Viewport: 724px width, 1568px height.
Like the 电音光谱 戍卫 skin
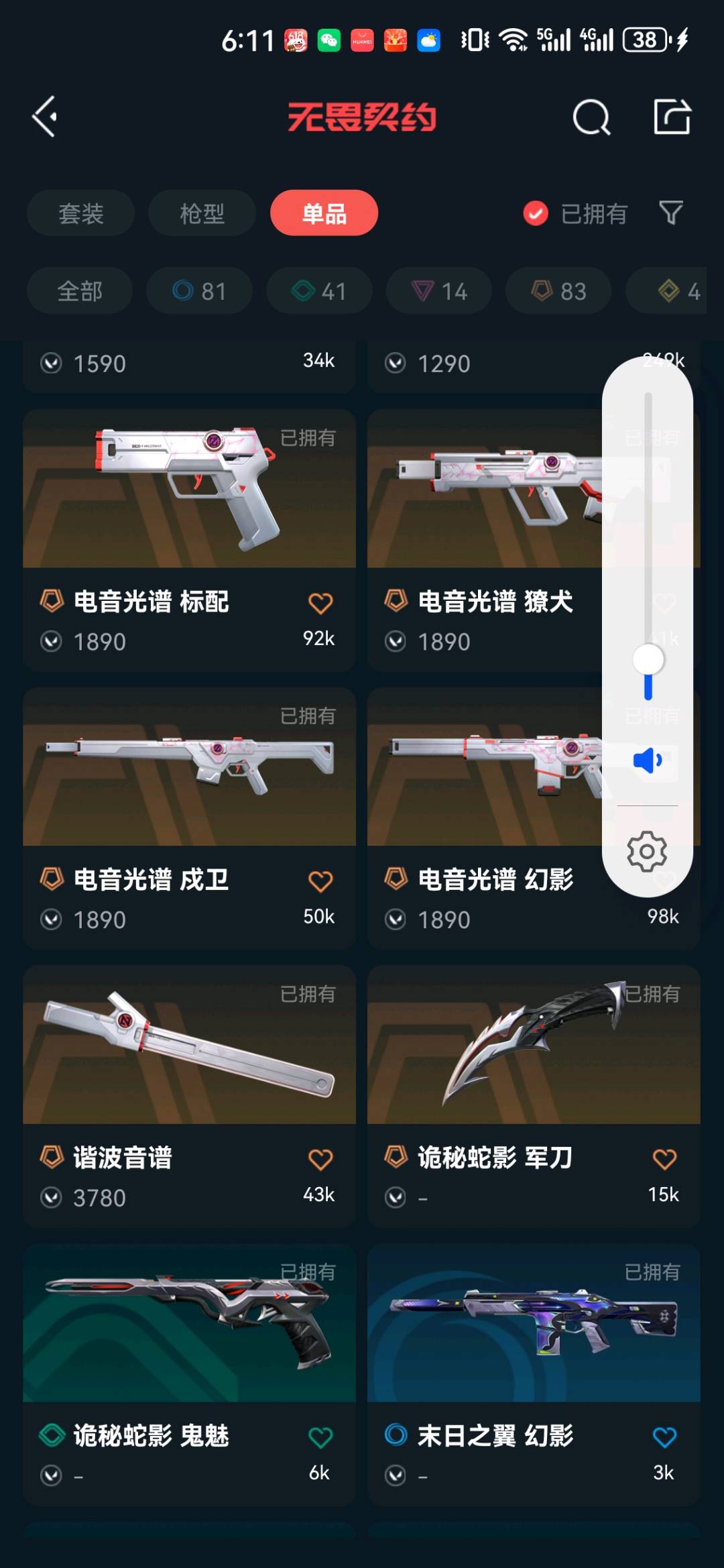[x=320, y=881]
